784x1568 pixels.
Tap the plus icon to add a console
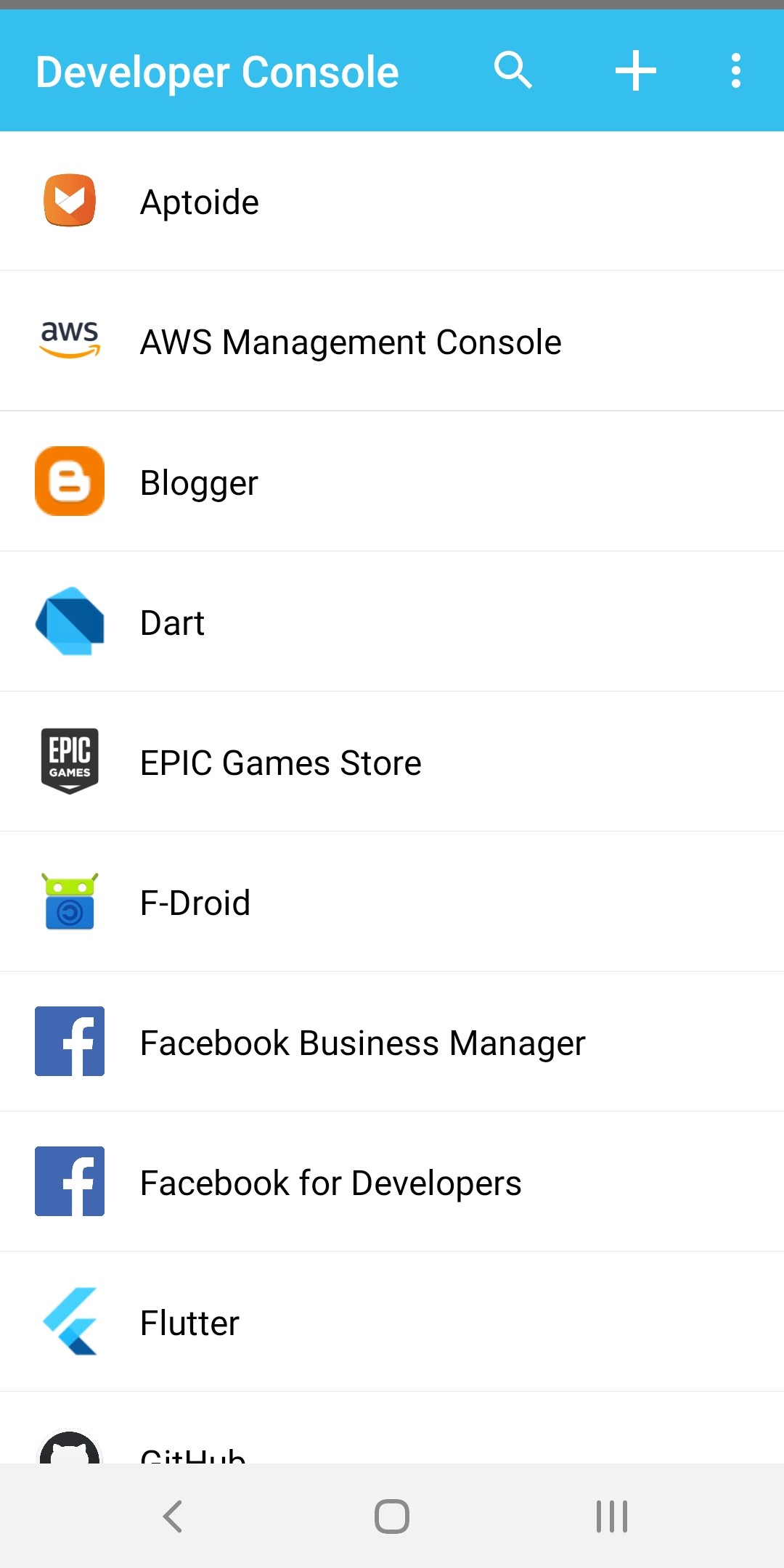coord(634,70)
